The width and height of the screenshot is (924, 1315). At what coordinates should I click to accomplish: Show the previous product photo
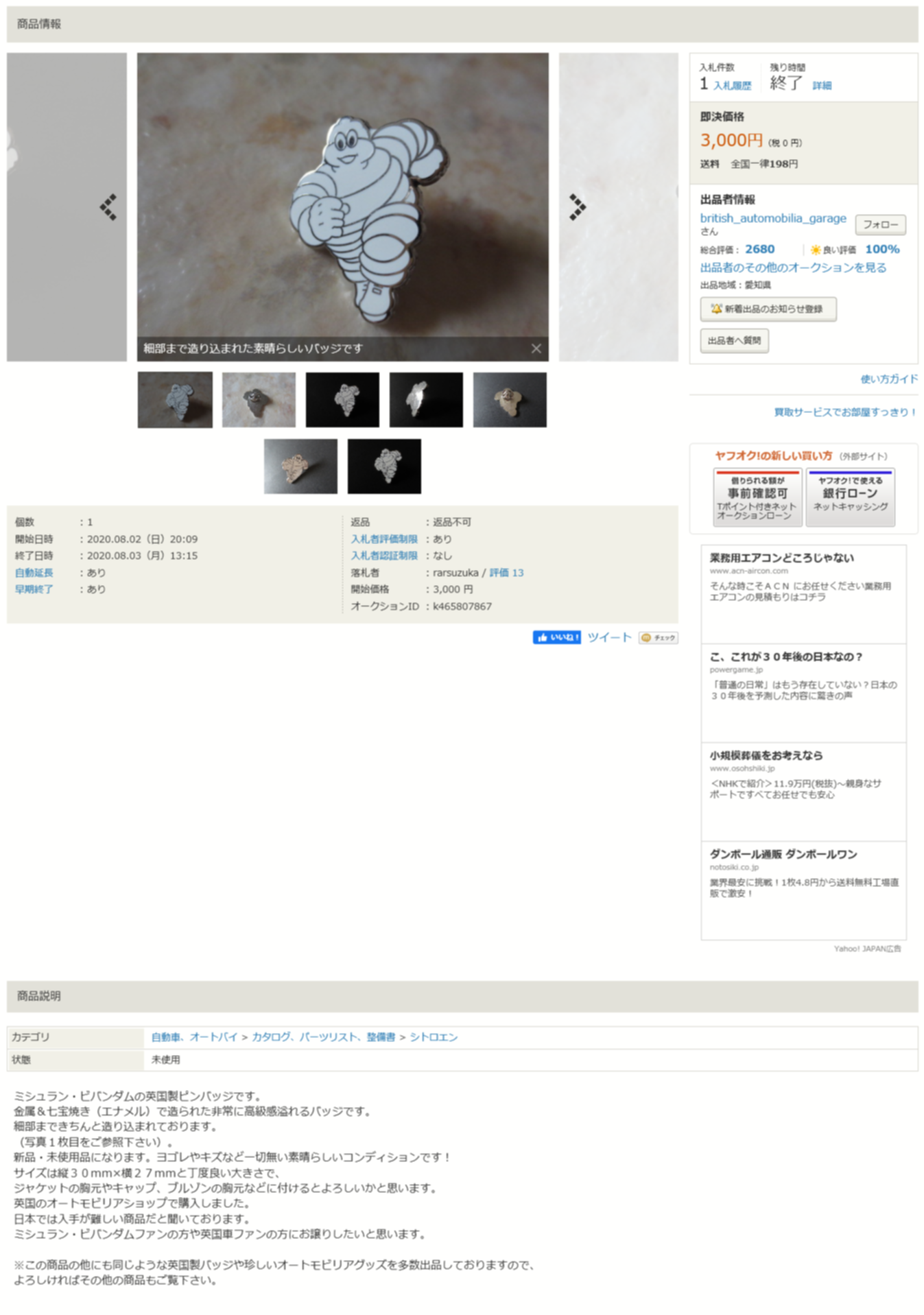(108, 206)
